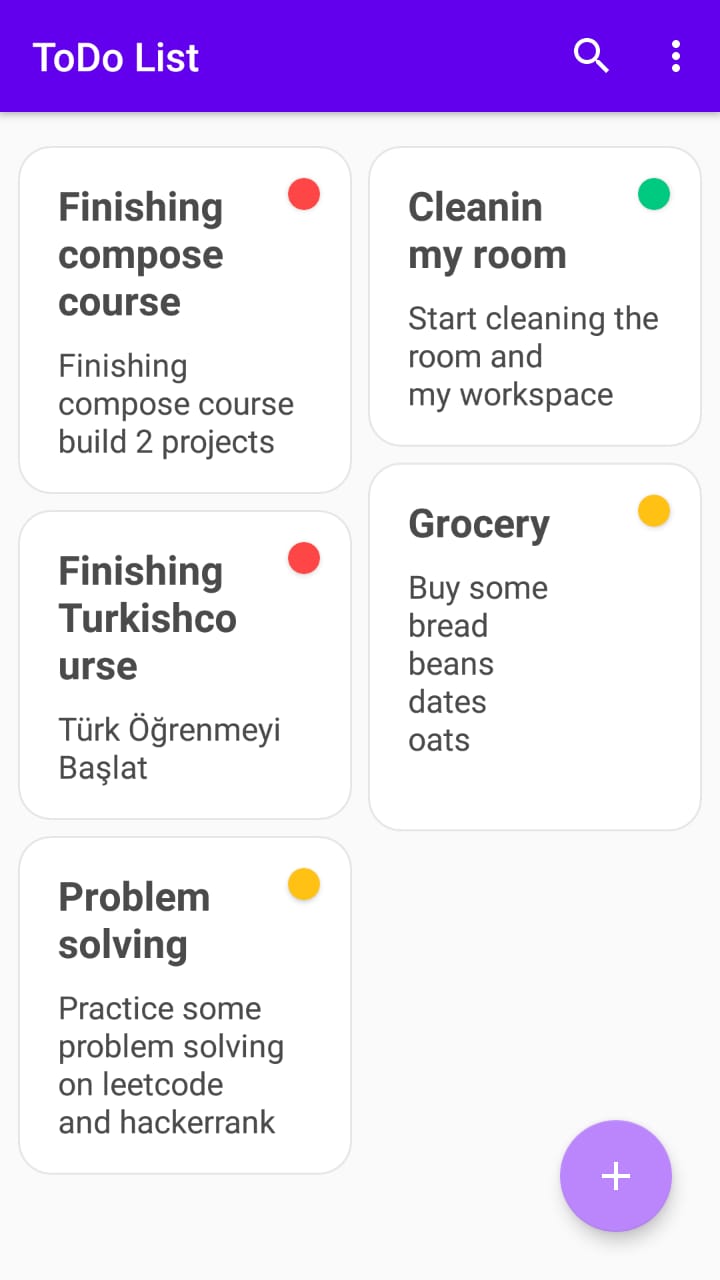The image size is (720, 1280).
Task: Click the ToDo List title text
Action: tap(115, 57)
